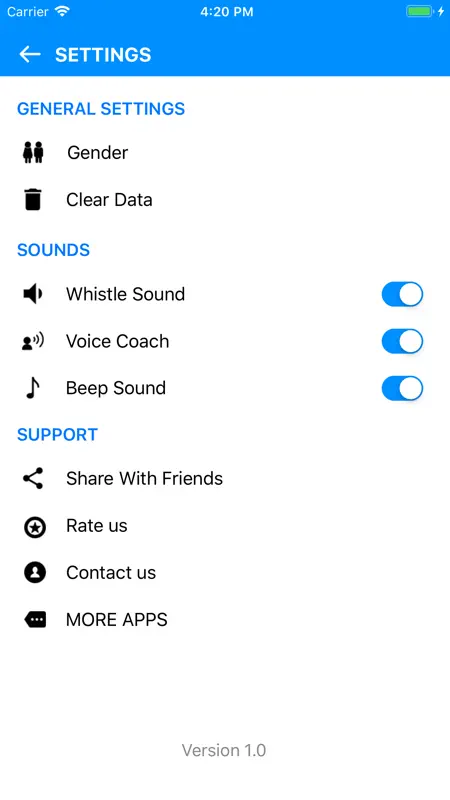Open the Gender setting
This screenshot has width=450, height=800.
(225, 153)
